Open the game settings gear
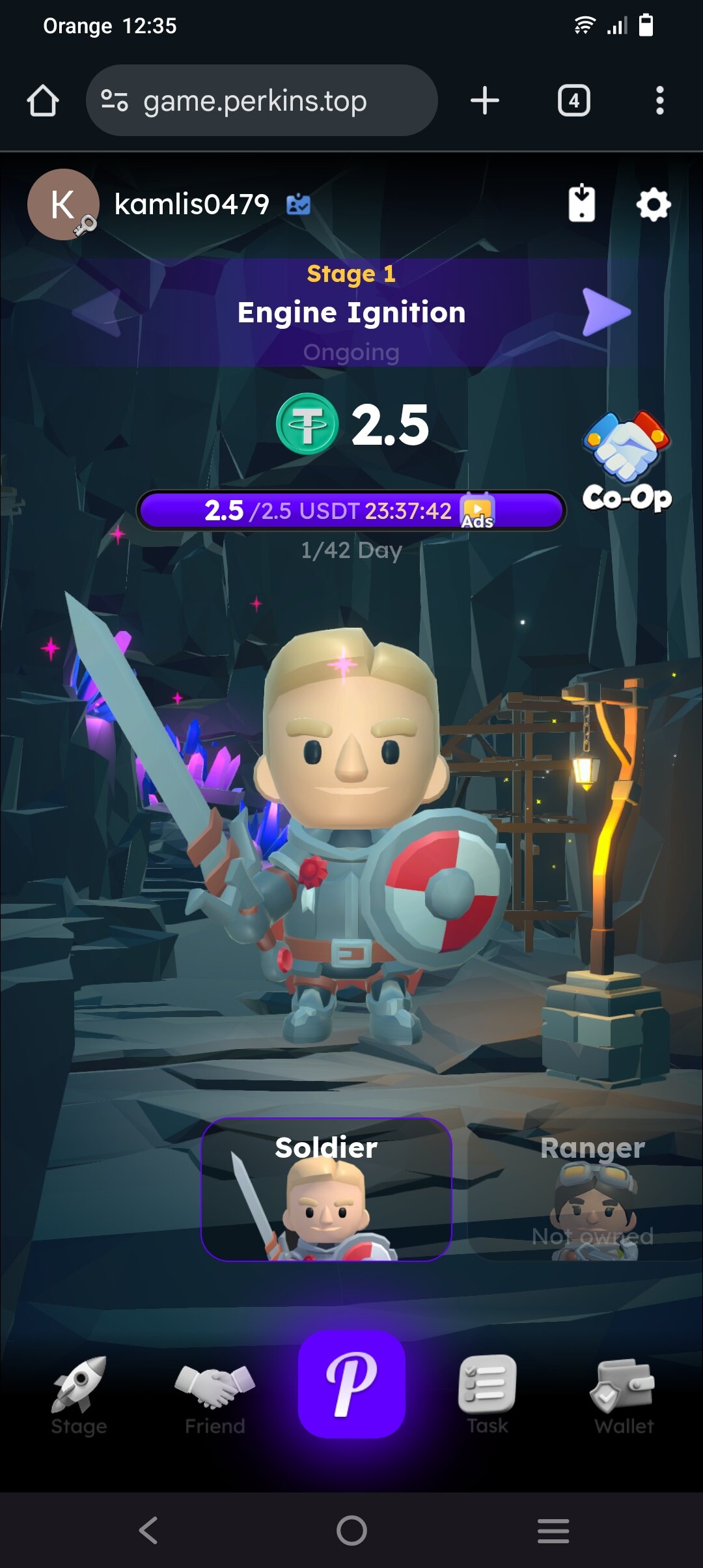Viewport: 703px width, 1568px height. (x=653, y=204)
